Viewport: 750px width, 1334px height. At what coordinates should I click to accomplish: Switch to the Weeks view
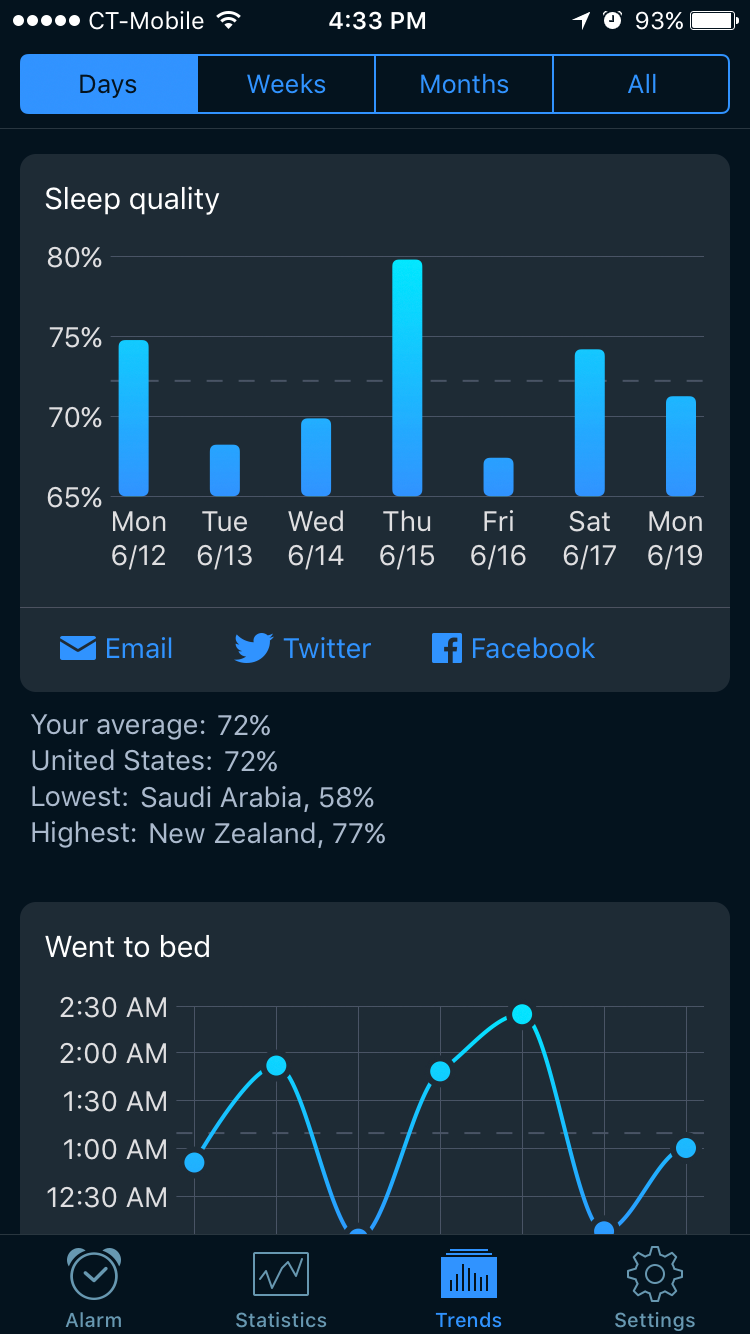tap(286, 84)
